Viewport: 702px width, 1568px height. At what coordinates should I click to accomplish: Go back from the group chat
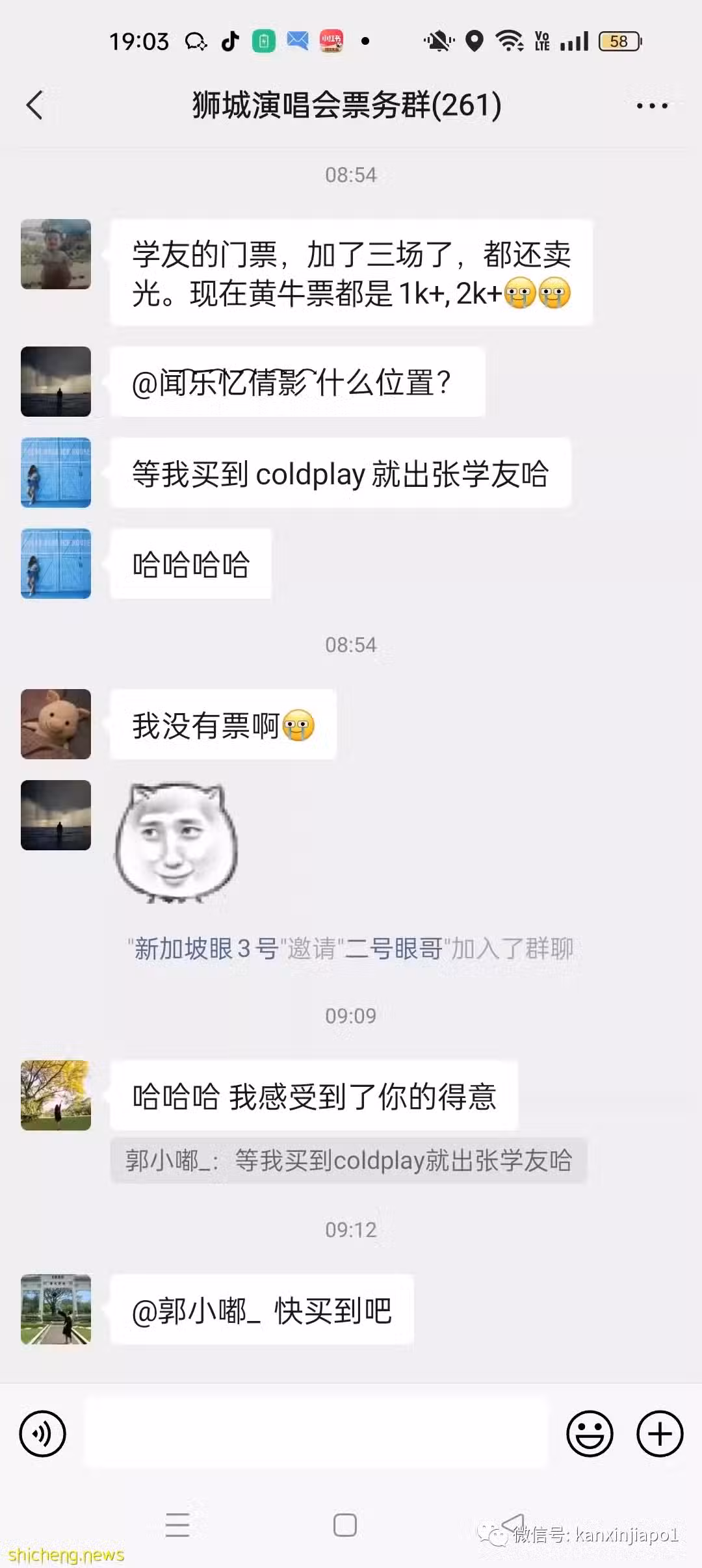[x=34, y=105]
